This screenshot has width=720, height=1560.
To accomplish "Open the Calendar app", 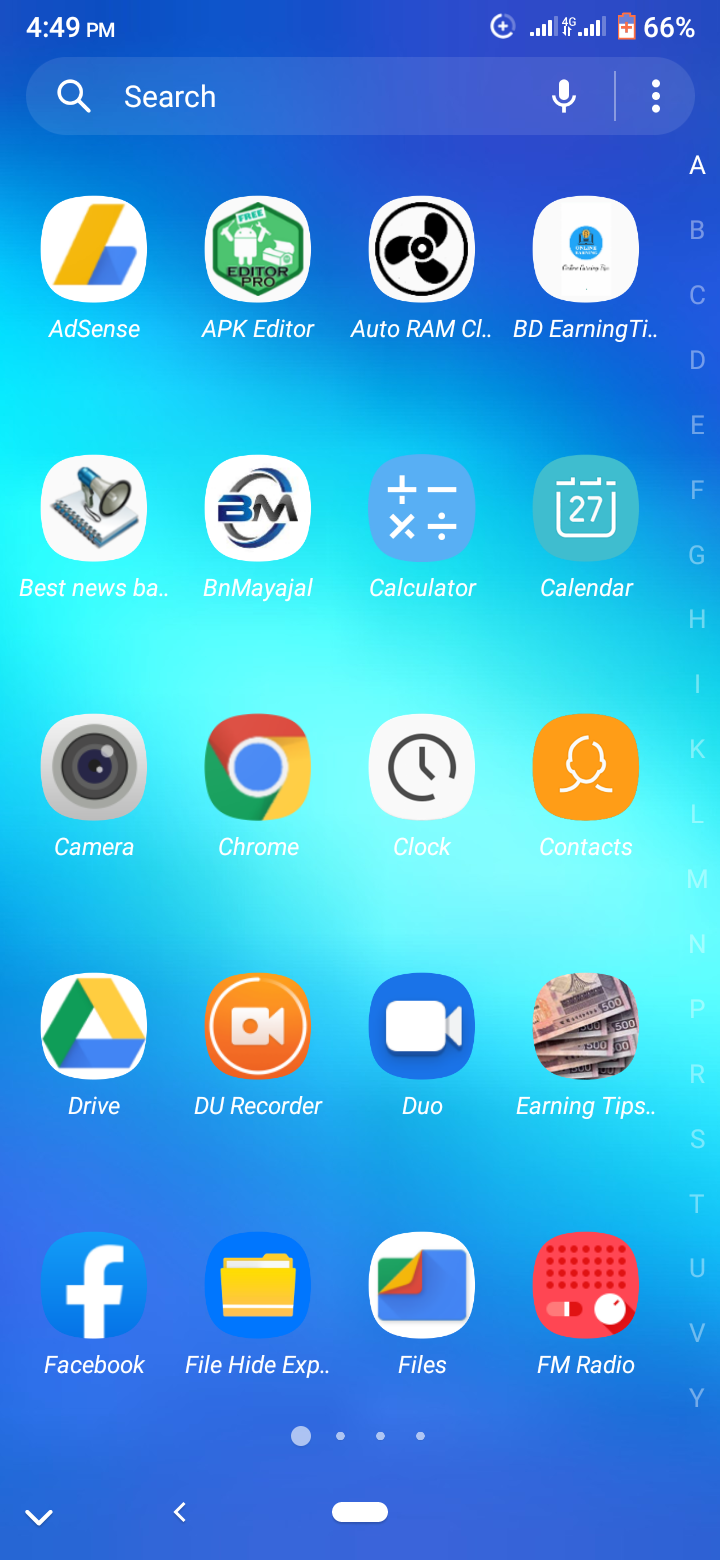I will pyautogui.click(x=586, y=509).
